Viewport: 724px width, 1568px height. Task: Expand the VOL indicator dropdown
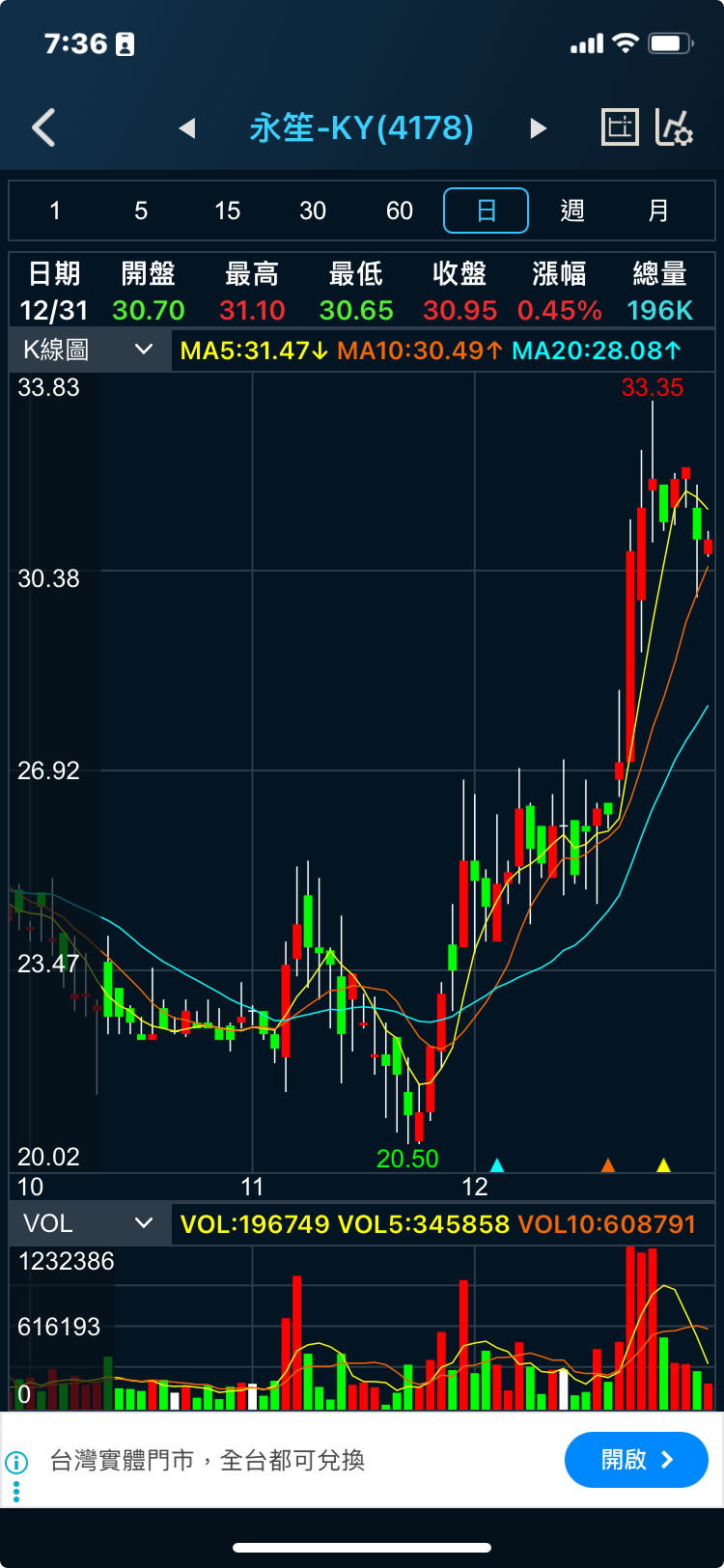click(89, 1223)
